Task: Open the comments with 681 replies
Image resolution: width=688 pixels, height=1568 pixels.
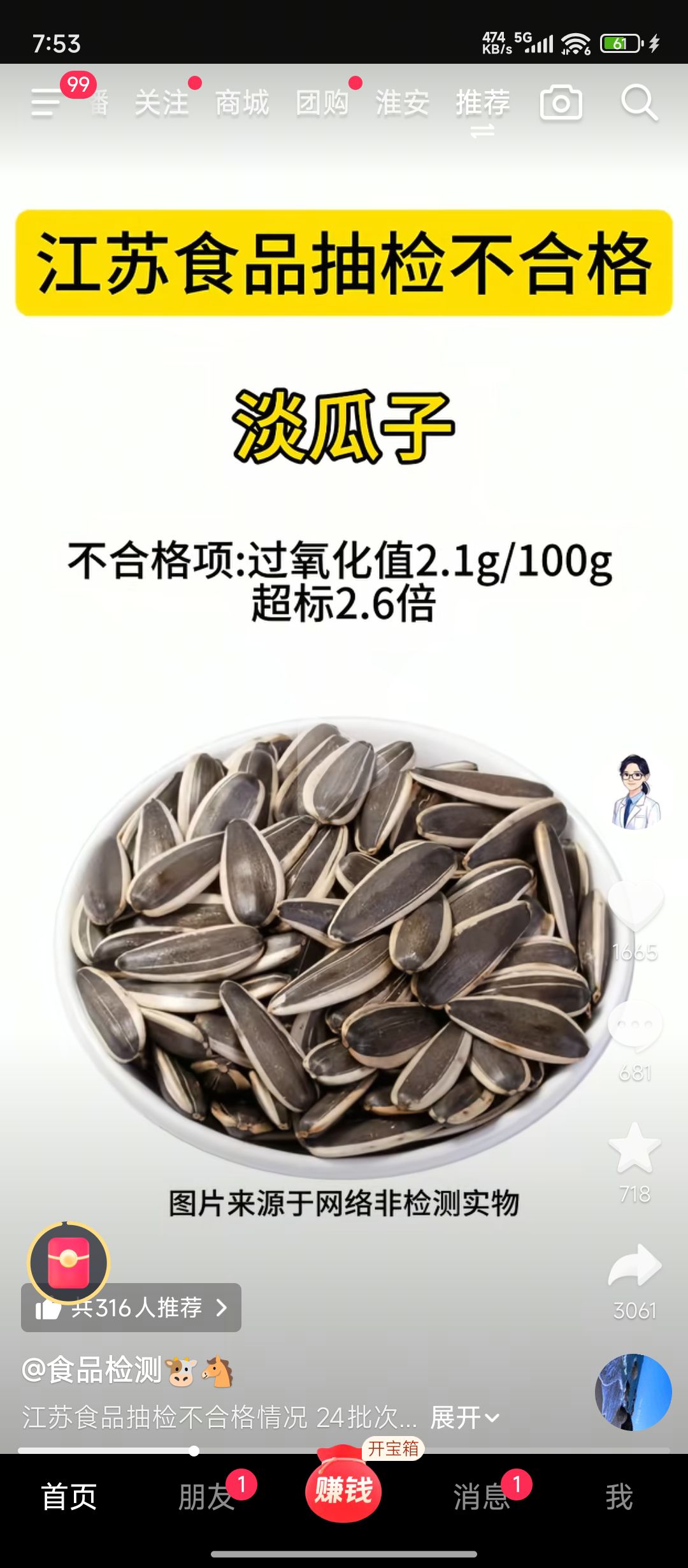Action: [635, 1025]
